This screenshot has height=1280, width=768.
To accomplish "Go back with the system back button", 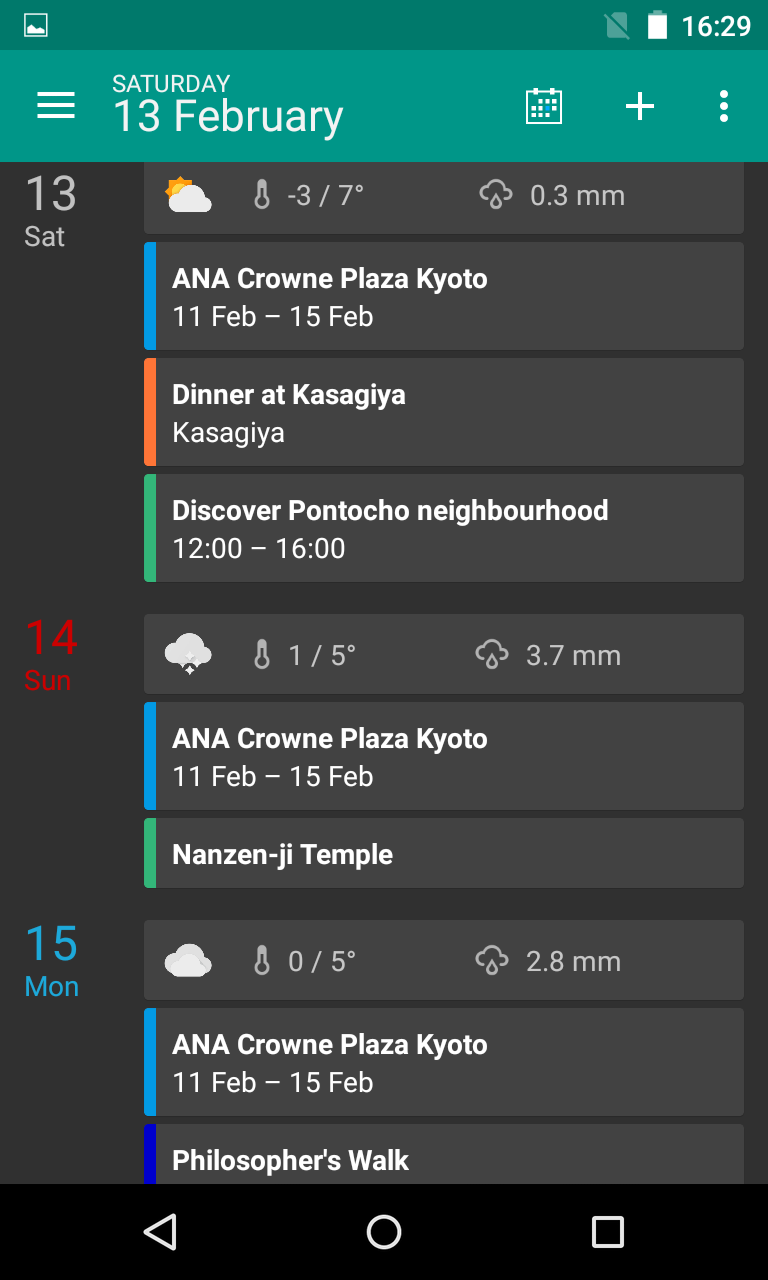I will pyautogui.click(x=160, y=1232).
